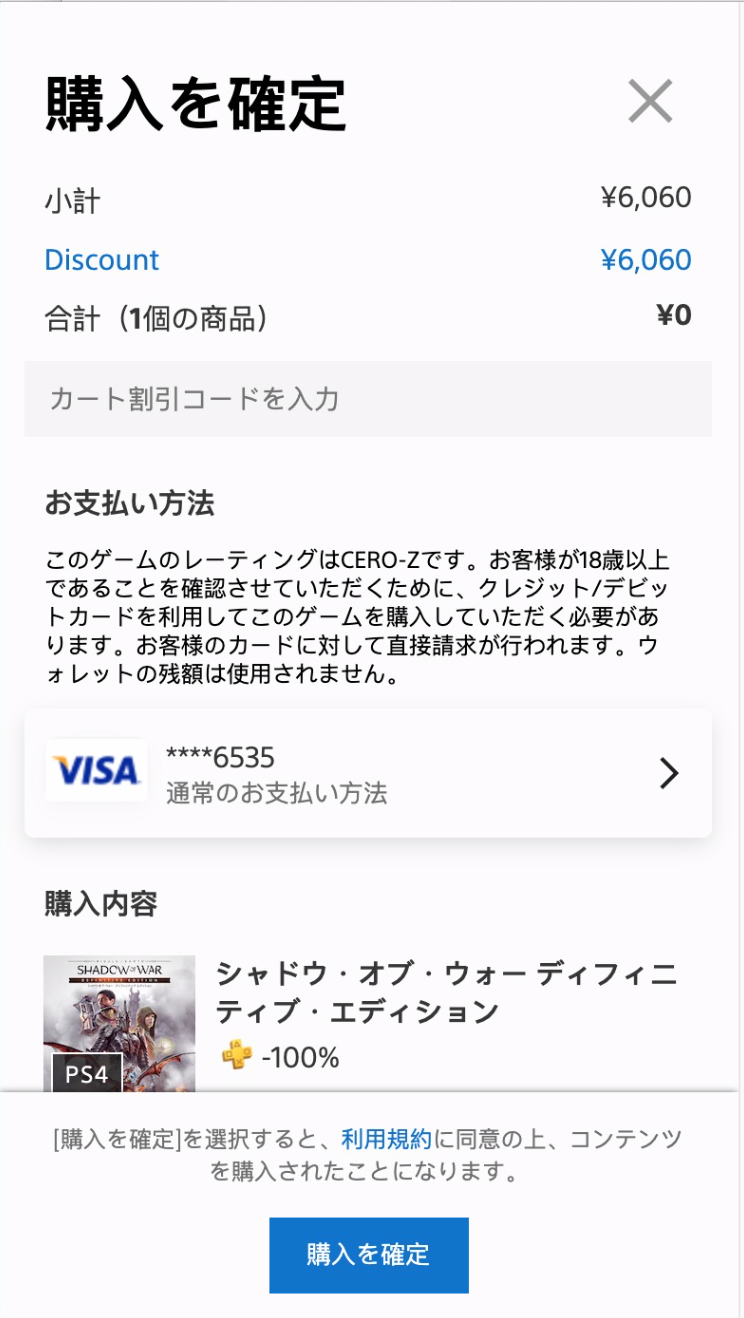Open the VISA ****6535 payment method row
744x1318 pixels.
pyautogui.click(x=368, y=773)
